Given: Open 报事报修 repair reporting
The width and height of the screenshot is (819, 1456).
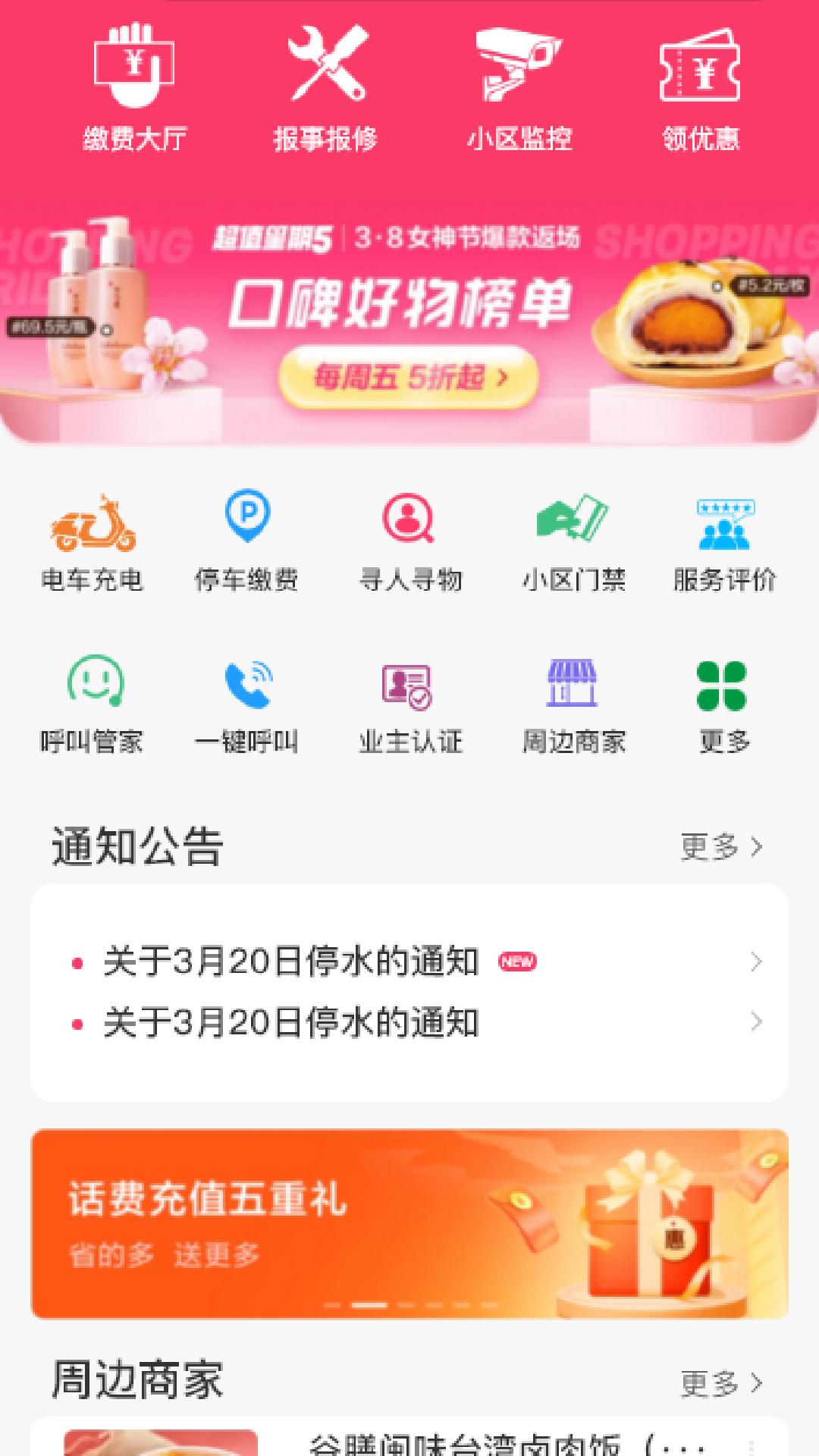Looking at the screenshot, I should pyautogui.click(x=326, y=89).
